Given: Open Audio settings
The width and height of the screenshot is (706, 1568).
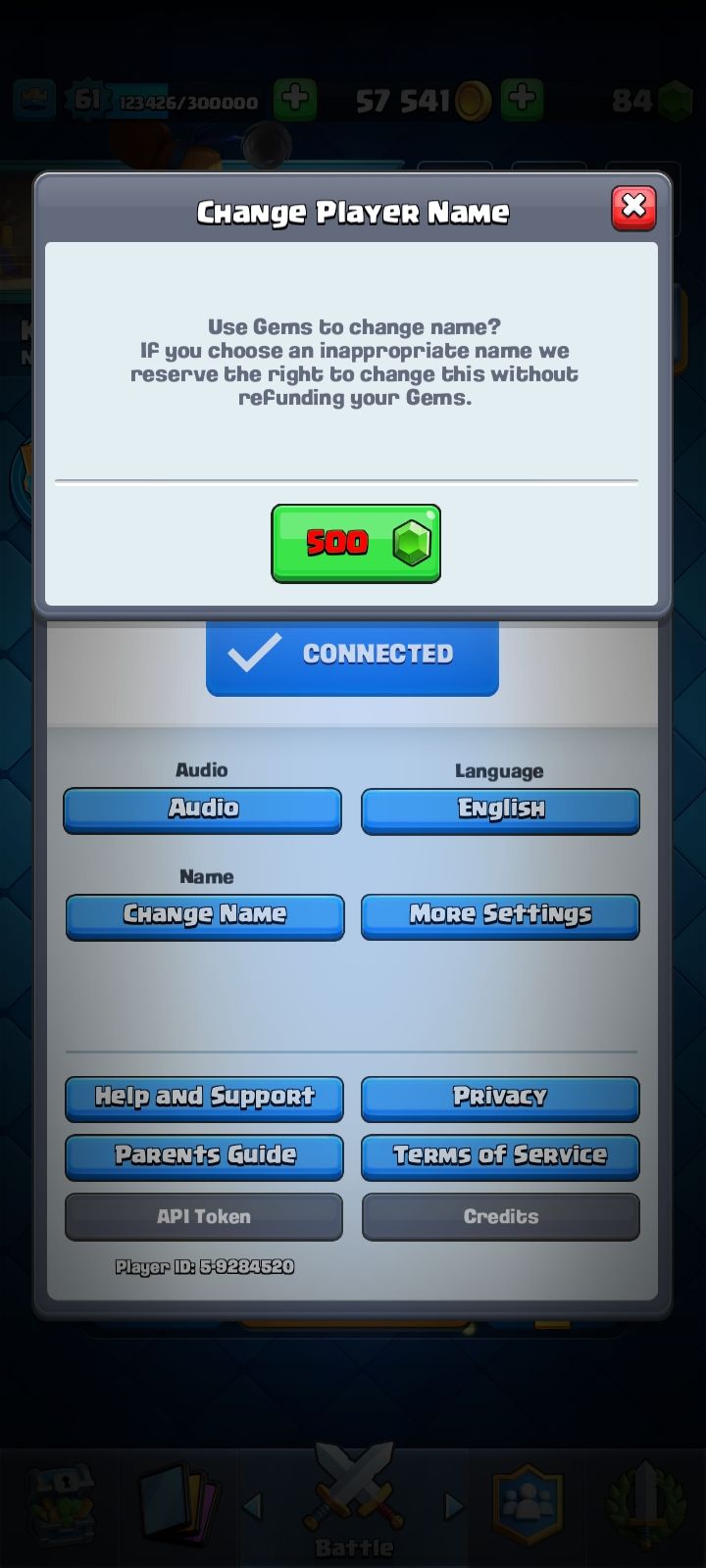Looking at the screenshot, I should (x=203, y=809).
